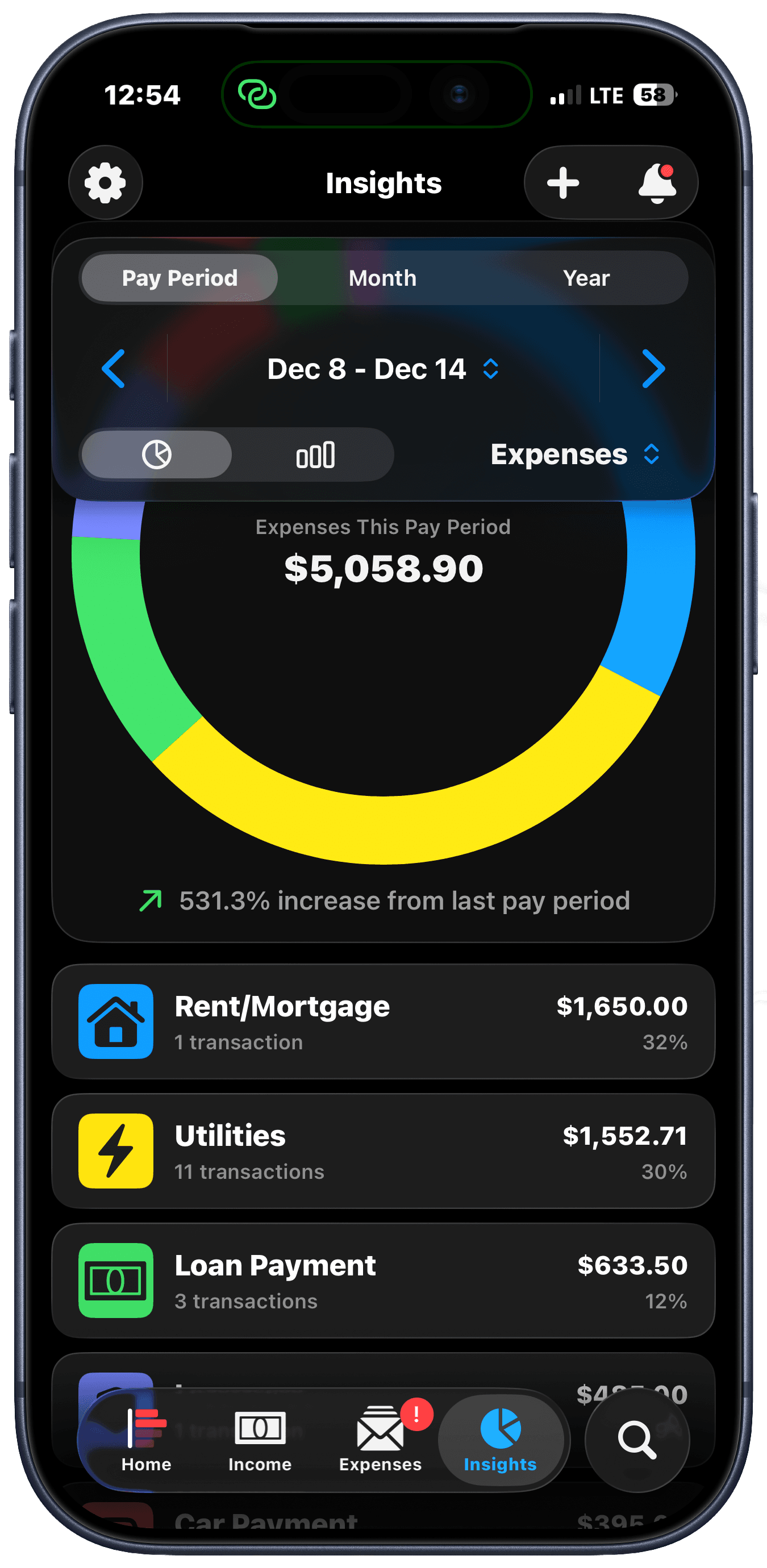Toggle the Pay Period view

(178, 278)
